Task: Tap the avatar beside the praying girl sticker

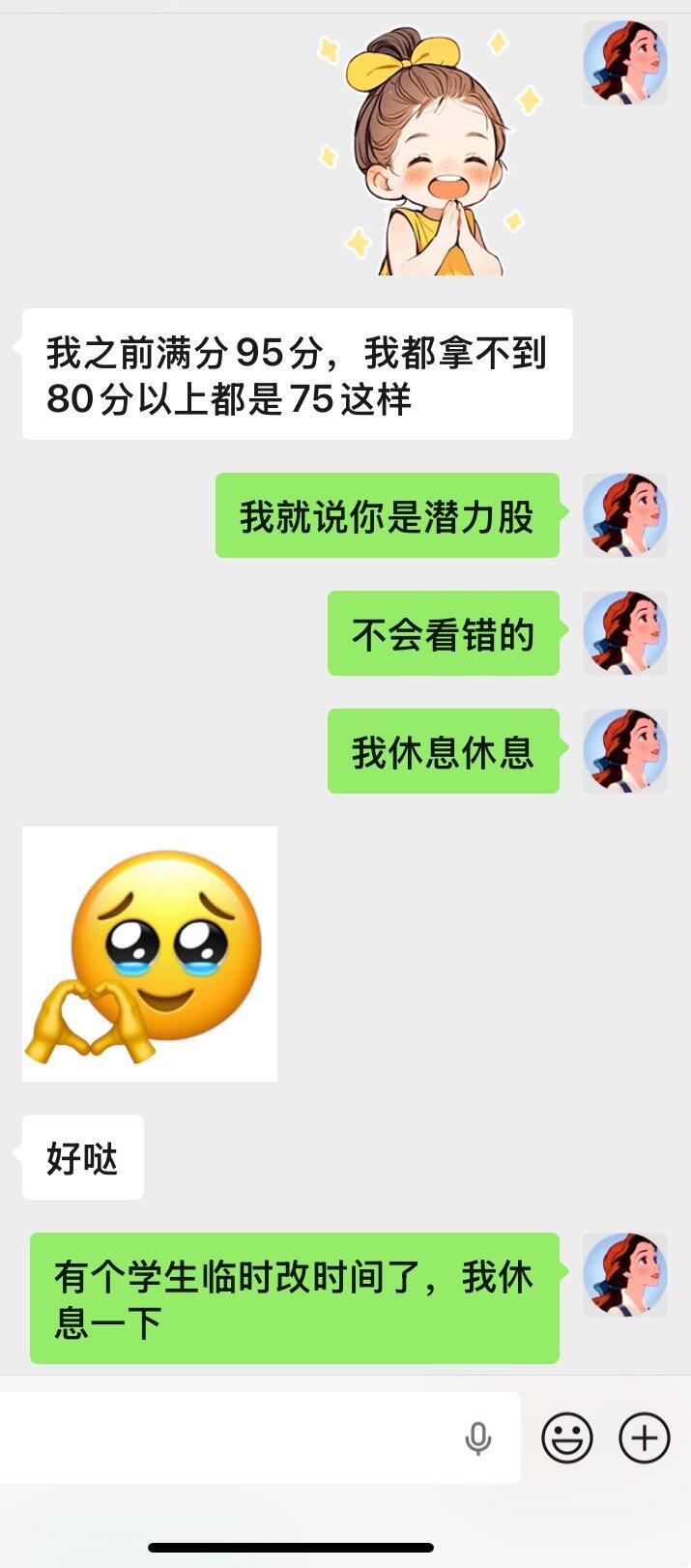Action: [625, 63]
